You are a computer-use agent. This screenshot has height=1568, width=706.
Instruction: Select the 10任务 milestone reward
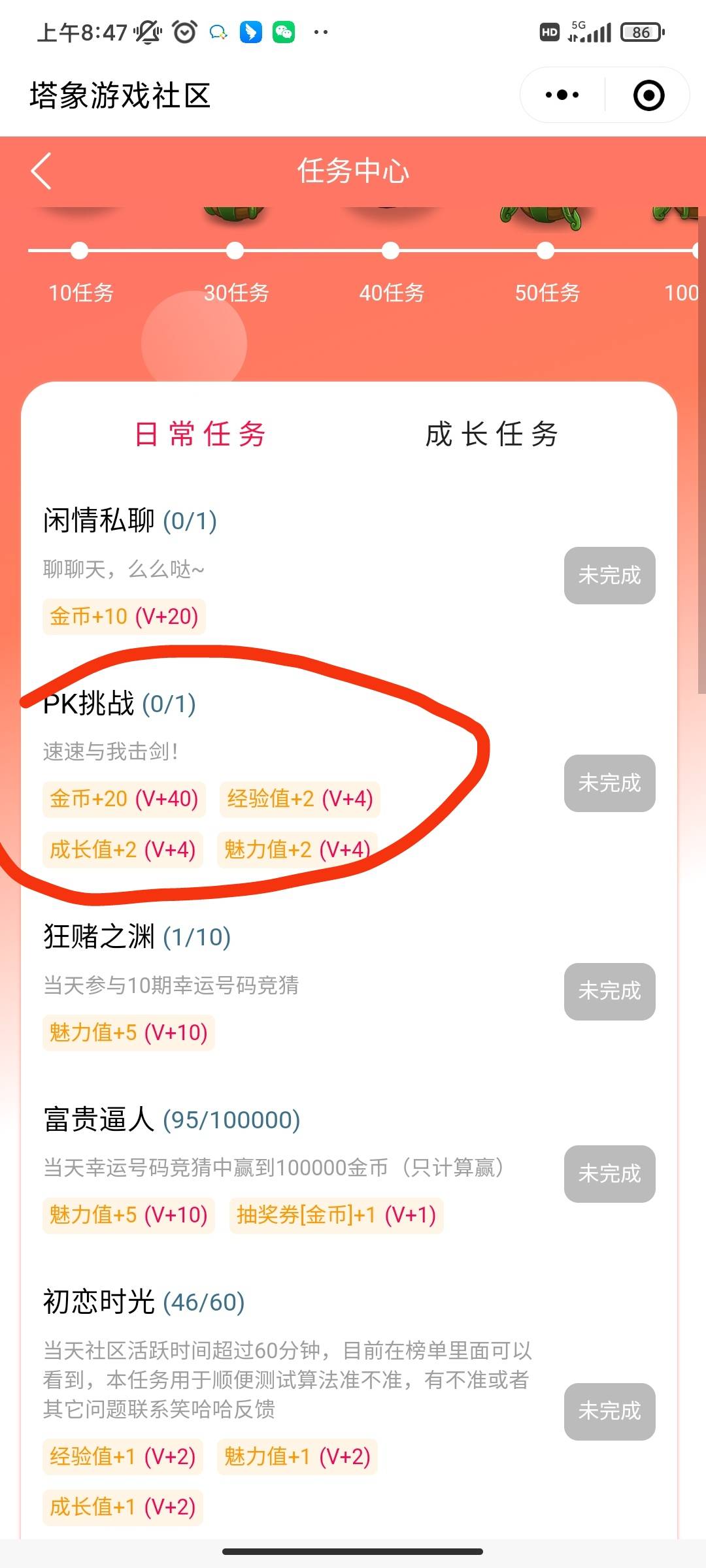80,251
